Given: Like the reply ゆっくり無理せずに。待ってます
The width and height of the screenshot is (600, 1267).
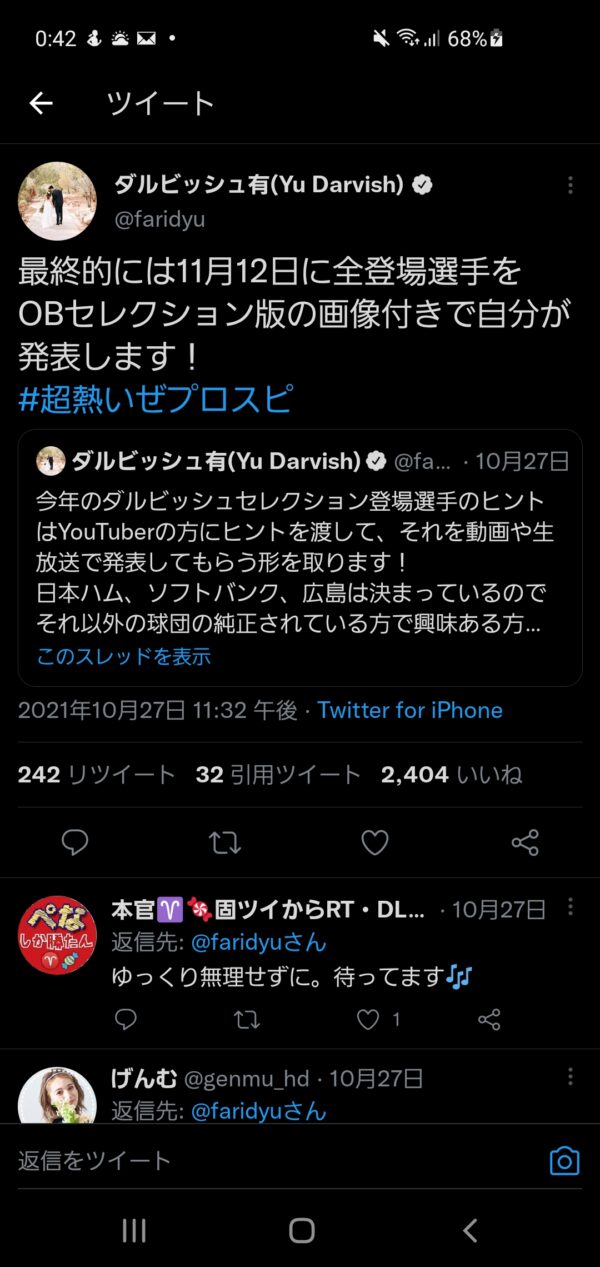Looking at the screenshot, I should point(369,1019).
